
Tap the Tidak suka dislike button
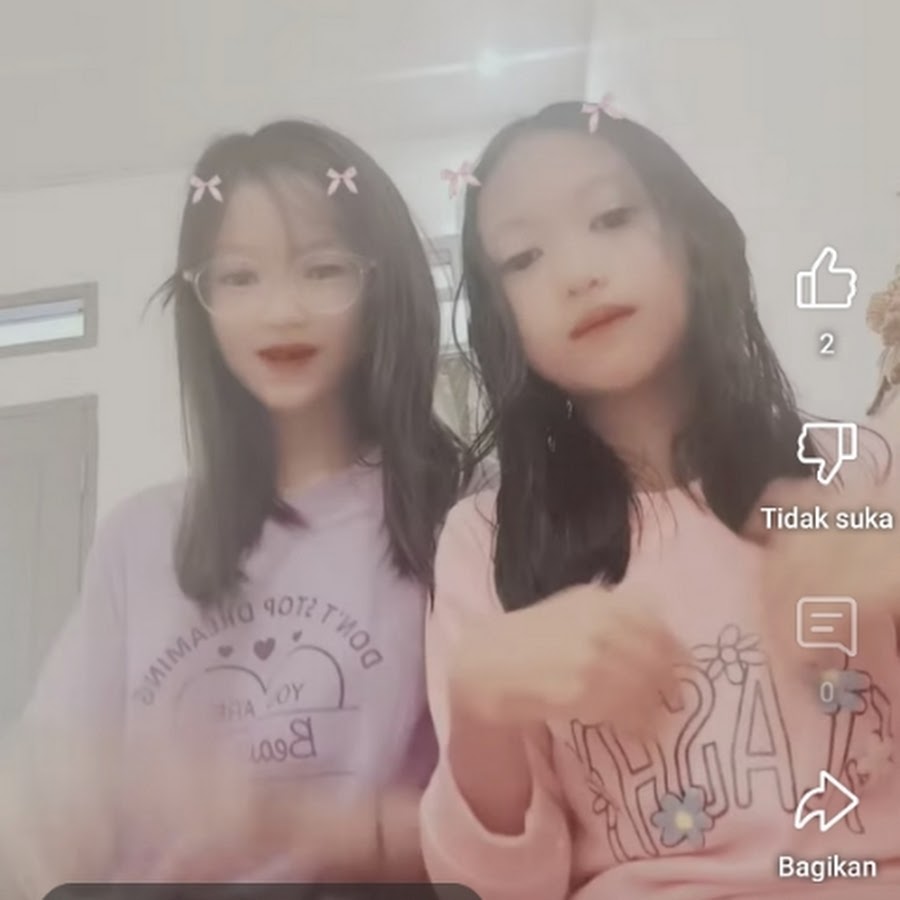(x=826, y=453)
